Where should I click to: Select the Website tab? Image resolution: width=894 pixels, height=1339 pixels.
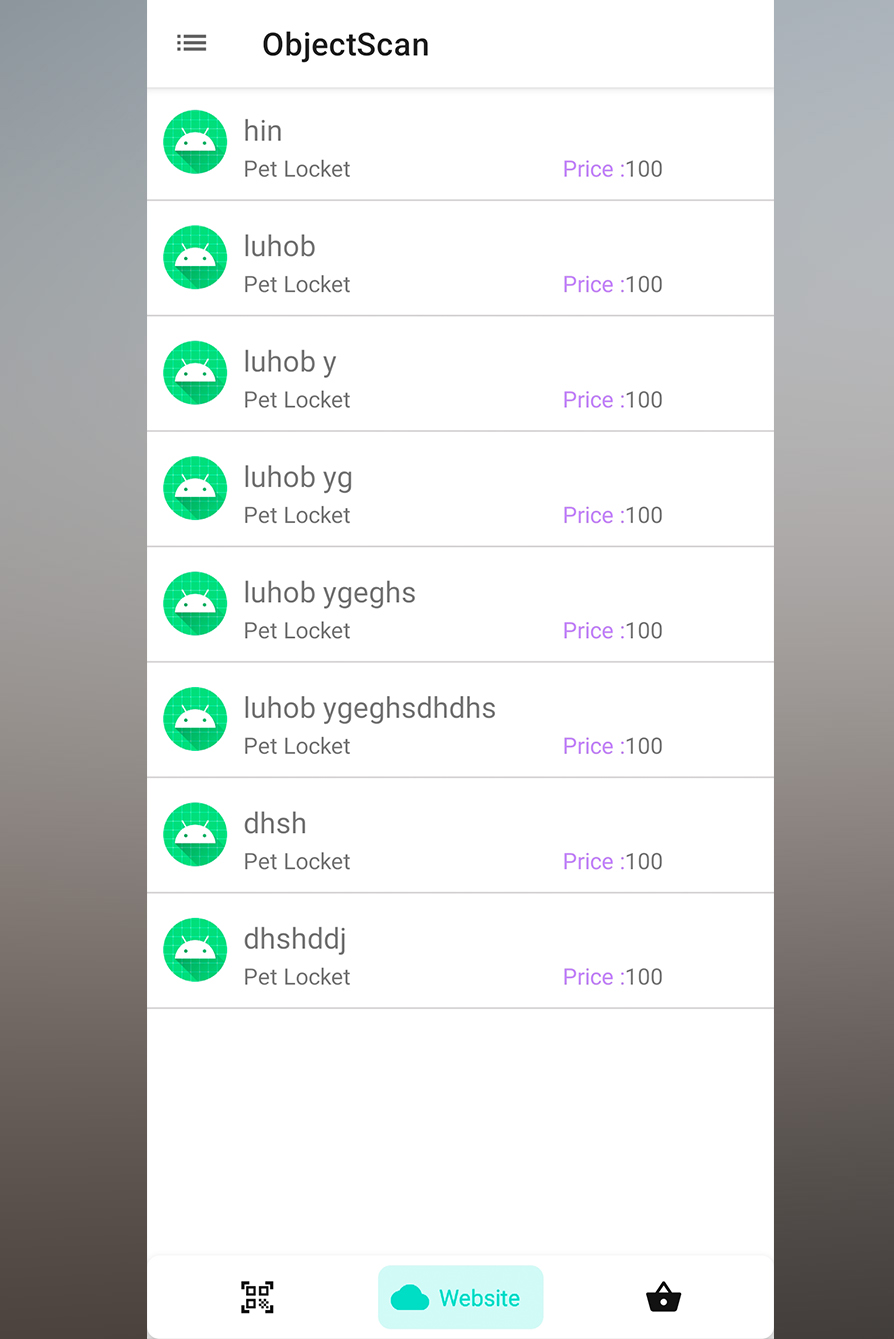click(460, 1297)
